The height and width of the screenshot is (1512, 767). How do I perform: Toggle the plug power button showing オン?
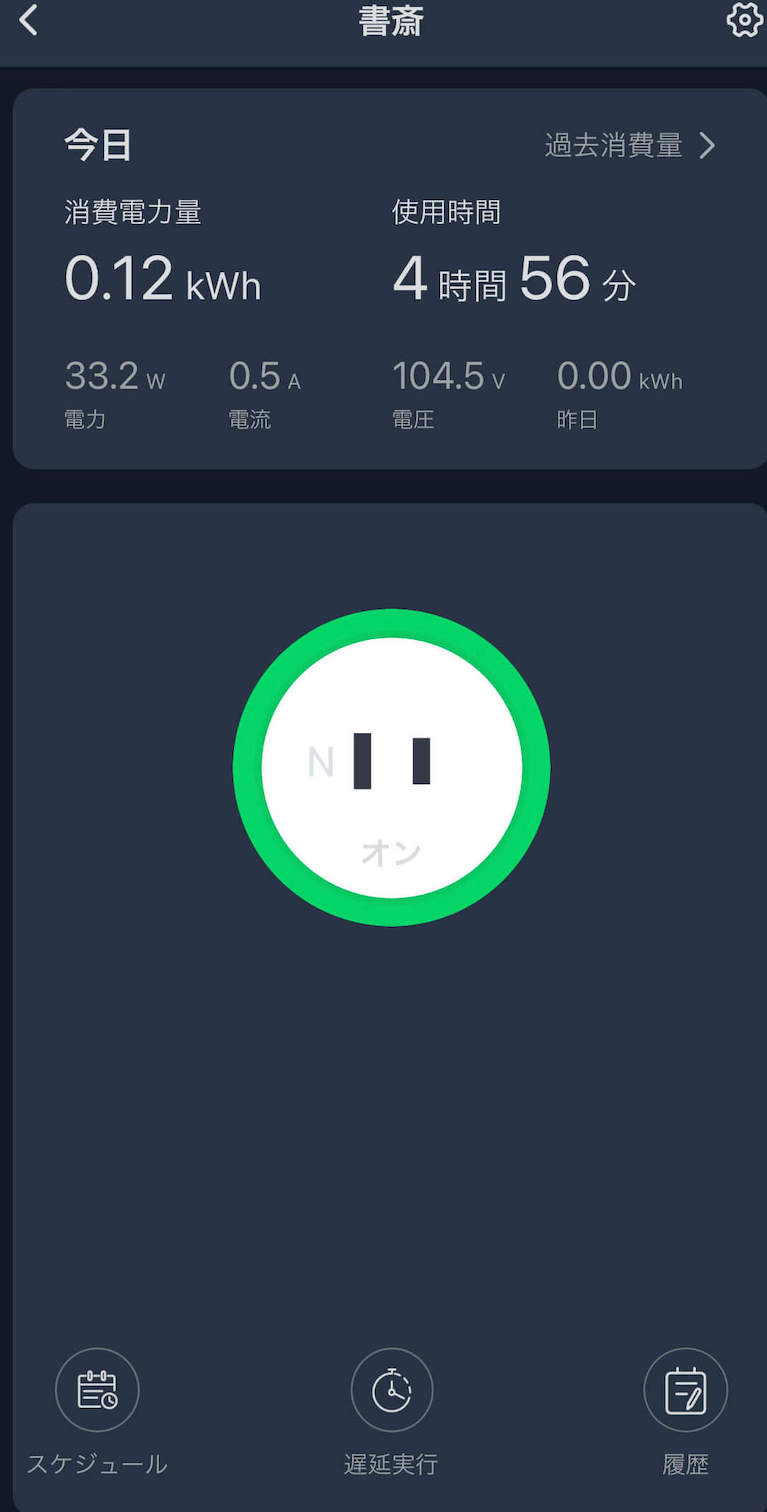pos(391,767)
